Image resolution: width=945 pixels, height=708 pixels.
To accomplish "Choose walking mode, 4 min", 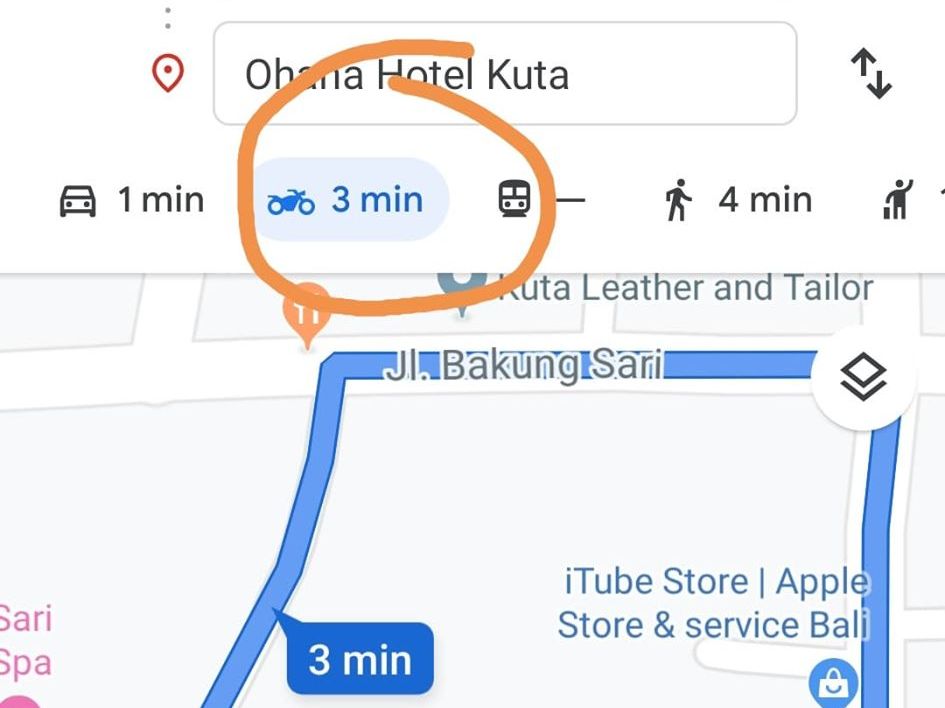I will point(737,200).
